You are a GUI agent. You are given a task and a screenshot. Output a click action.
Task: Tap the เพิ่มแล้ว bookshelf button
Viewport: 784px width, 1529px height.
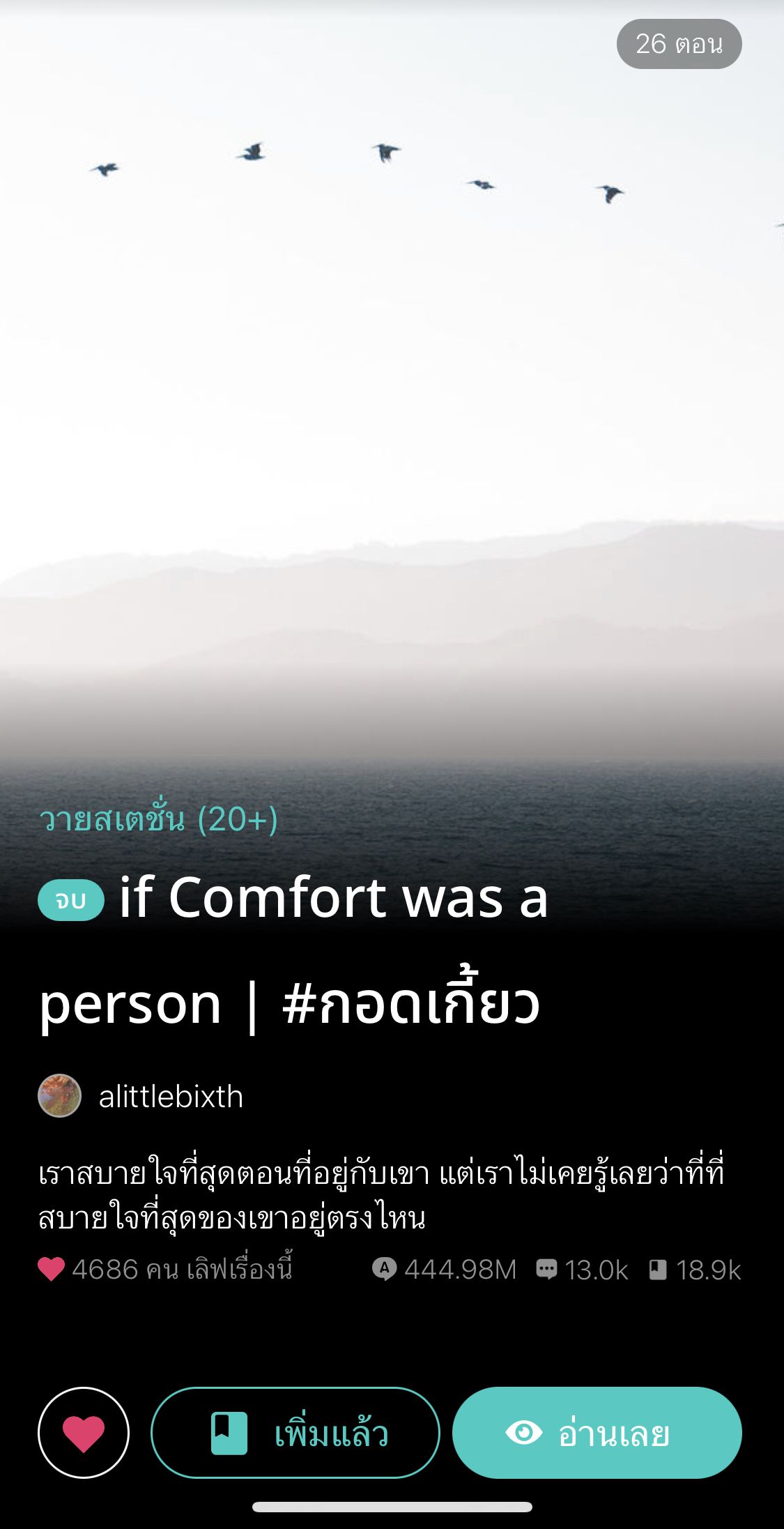[295, 1432]
